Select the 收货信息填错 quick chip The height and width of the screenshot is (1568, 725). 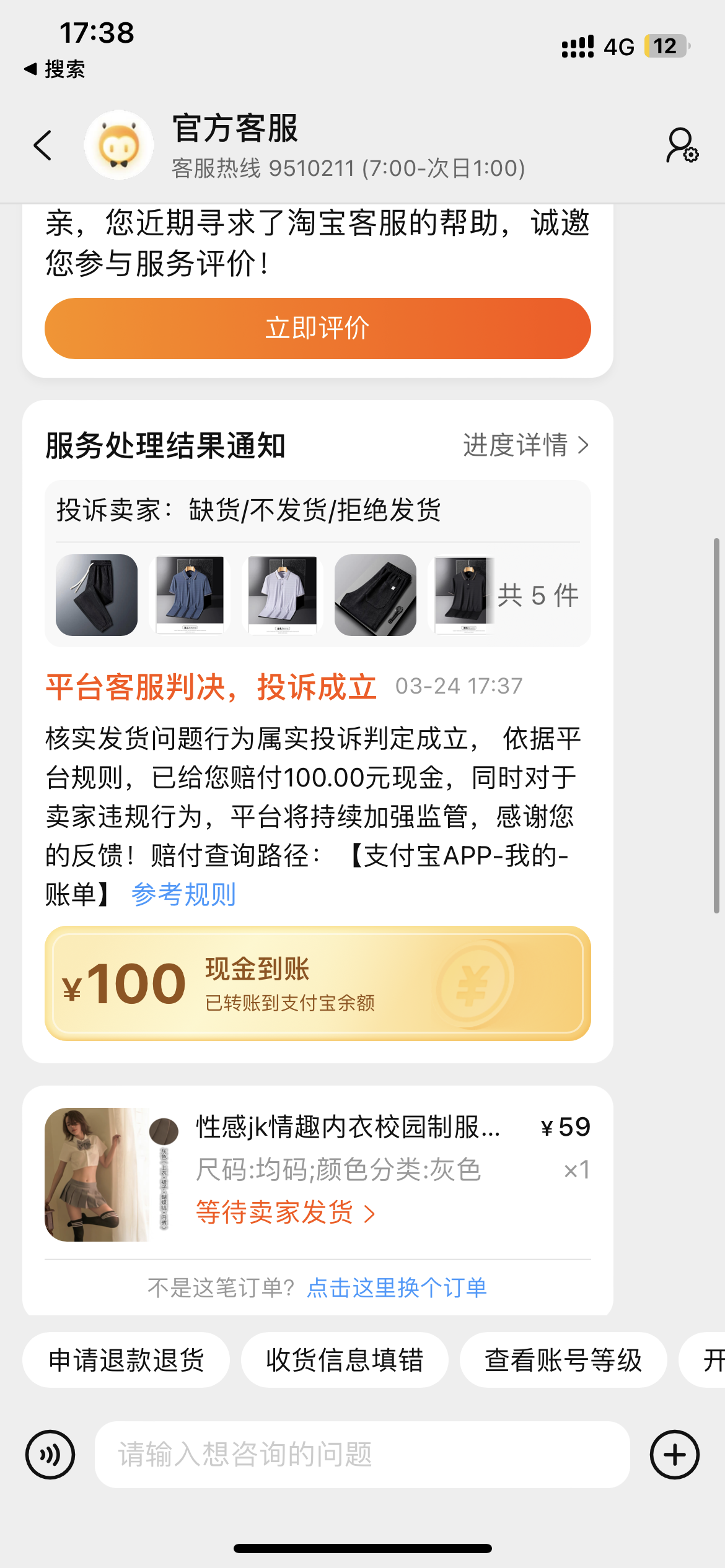(345, 1360)
